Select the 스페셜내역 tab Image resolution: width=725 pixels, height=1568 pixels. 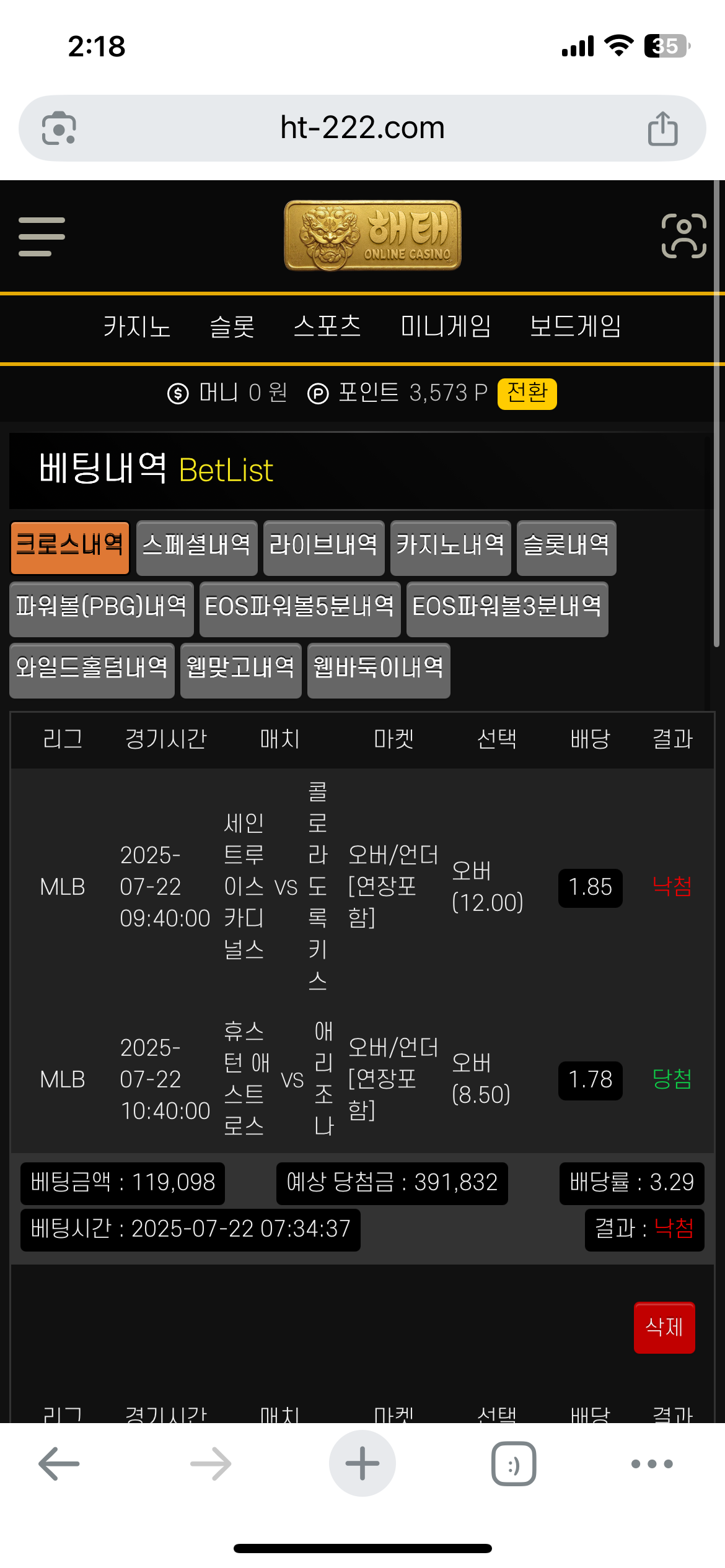196,548
